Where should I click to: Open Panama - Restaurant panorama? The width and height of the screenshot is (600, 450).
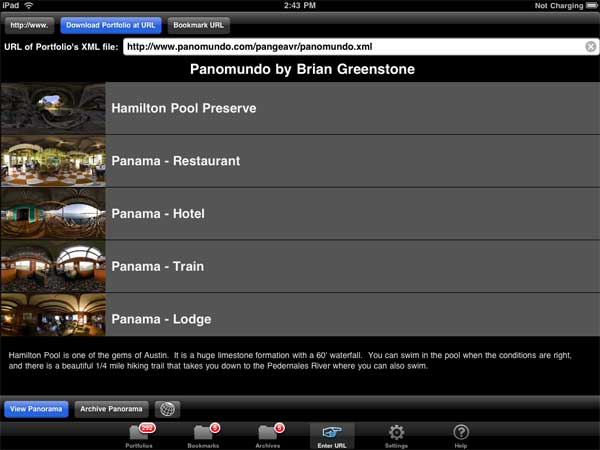[300, 161]
